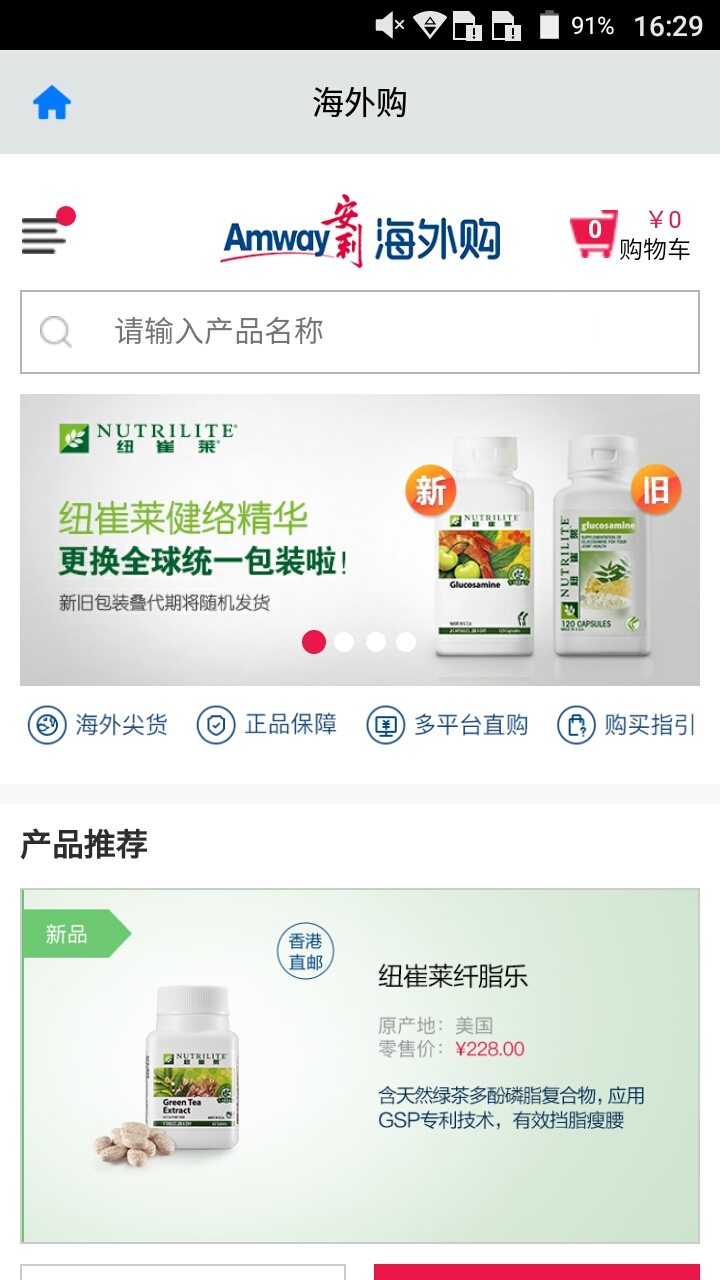The width and height of the screenshot is (720, 1280).
Task: Select the fourth banner page dot
Action: pos(406,642)
